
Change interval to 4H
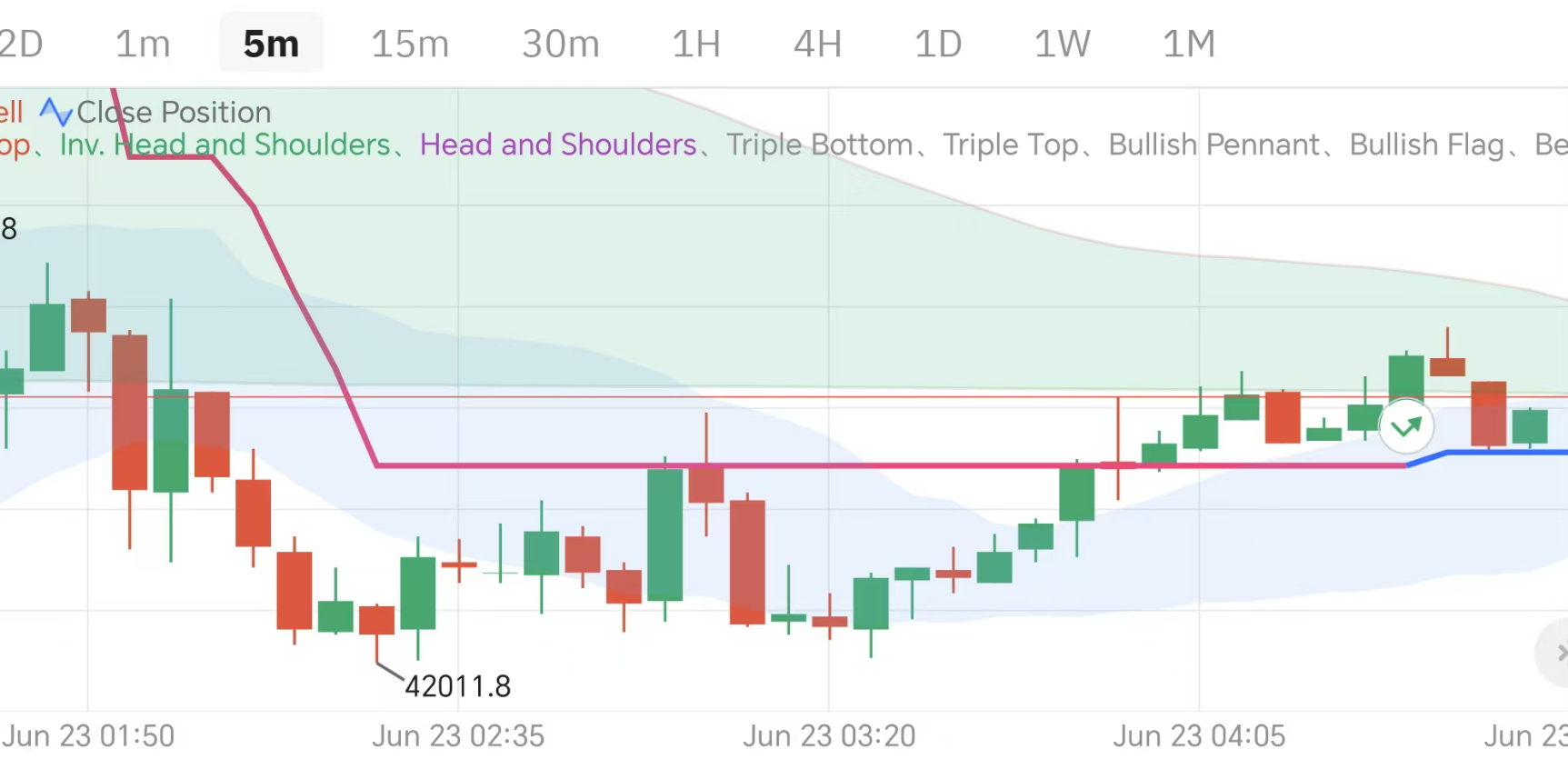pos(817,44)
